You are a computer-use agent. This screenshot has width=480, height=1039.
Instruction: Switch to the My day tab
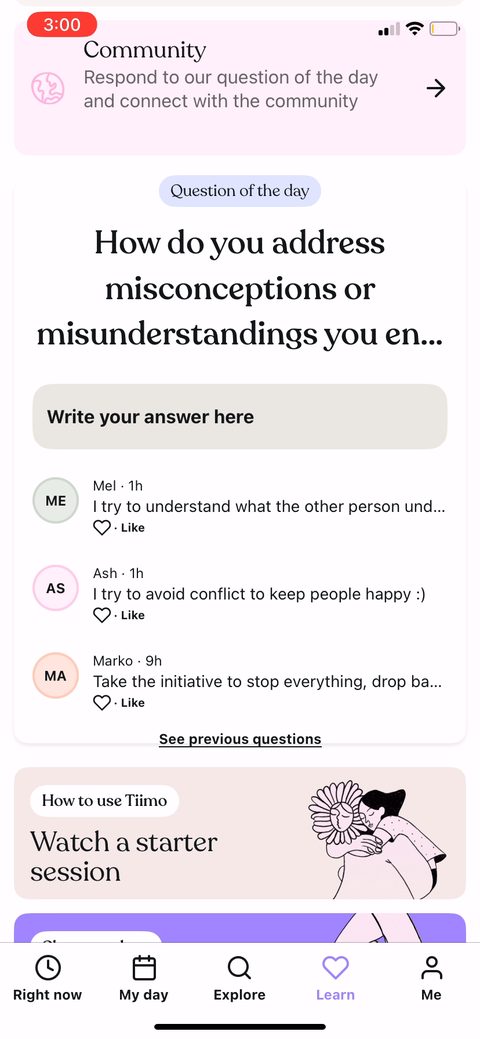pos(144,978)
